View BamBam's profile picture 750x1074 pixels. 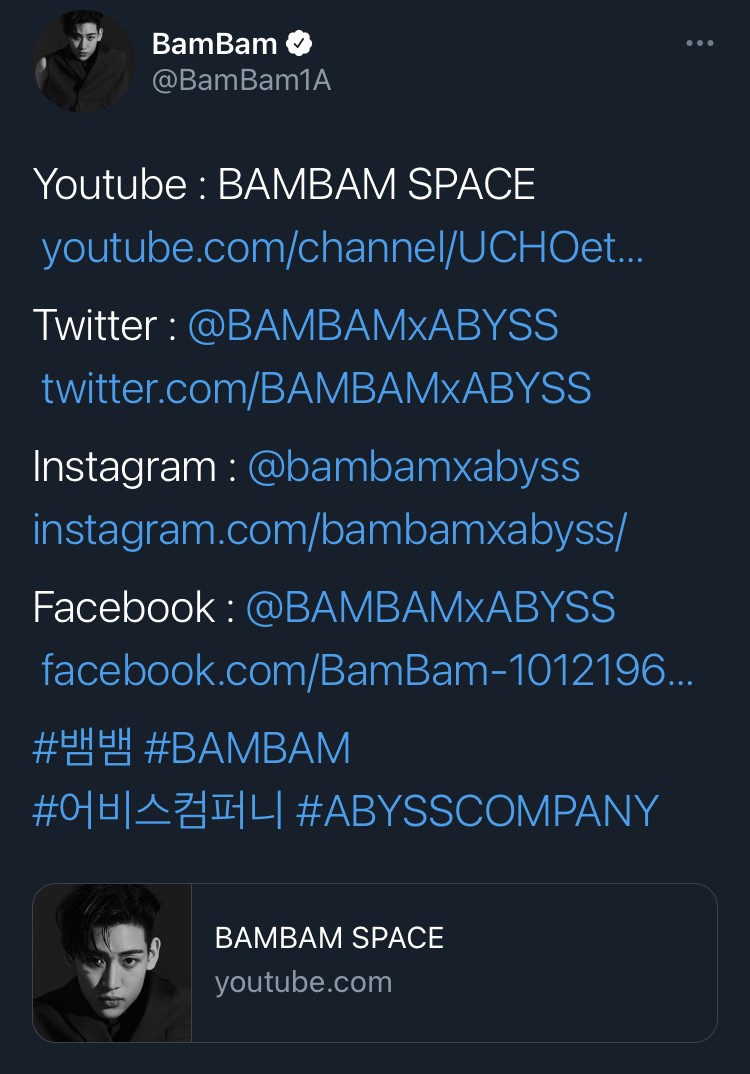click(84, 61)
